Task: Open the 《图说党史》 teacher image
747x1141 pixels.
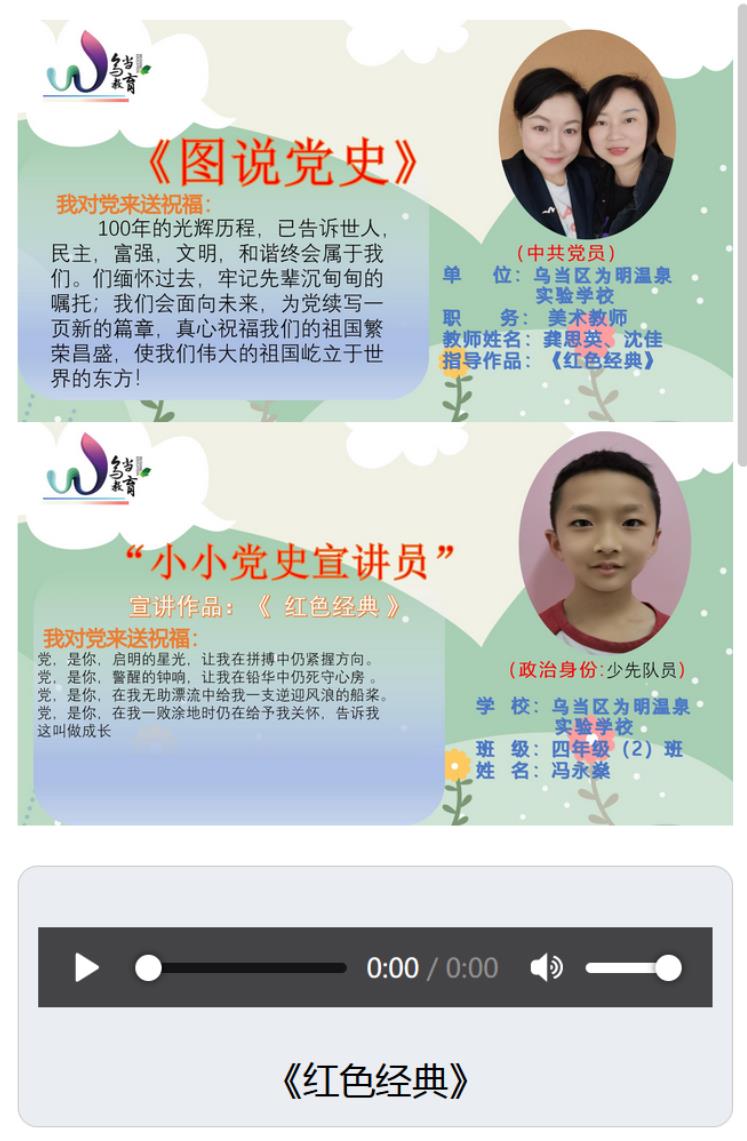Action: [374, 220]
